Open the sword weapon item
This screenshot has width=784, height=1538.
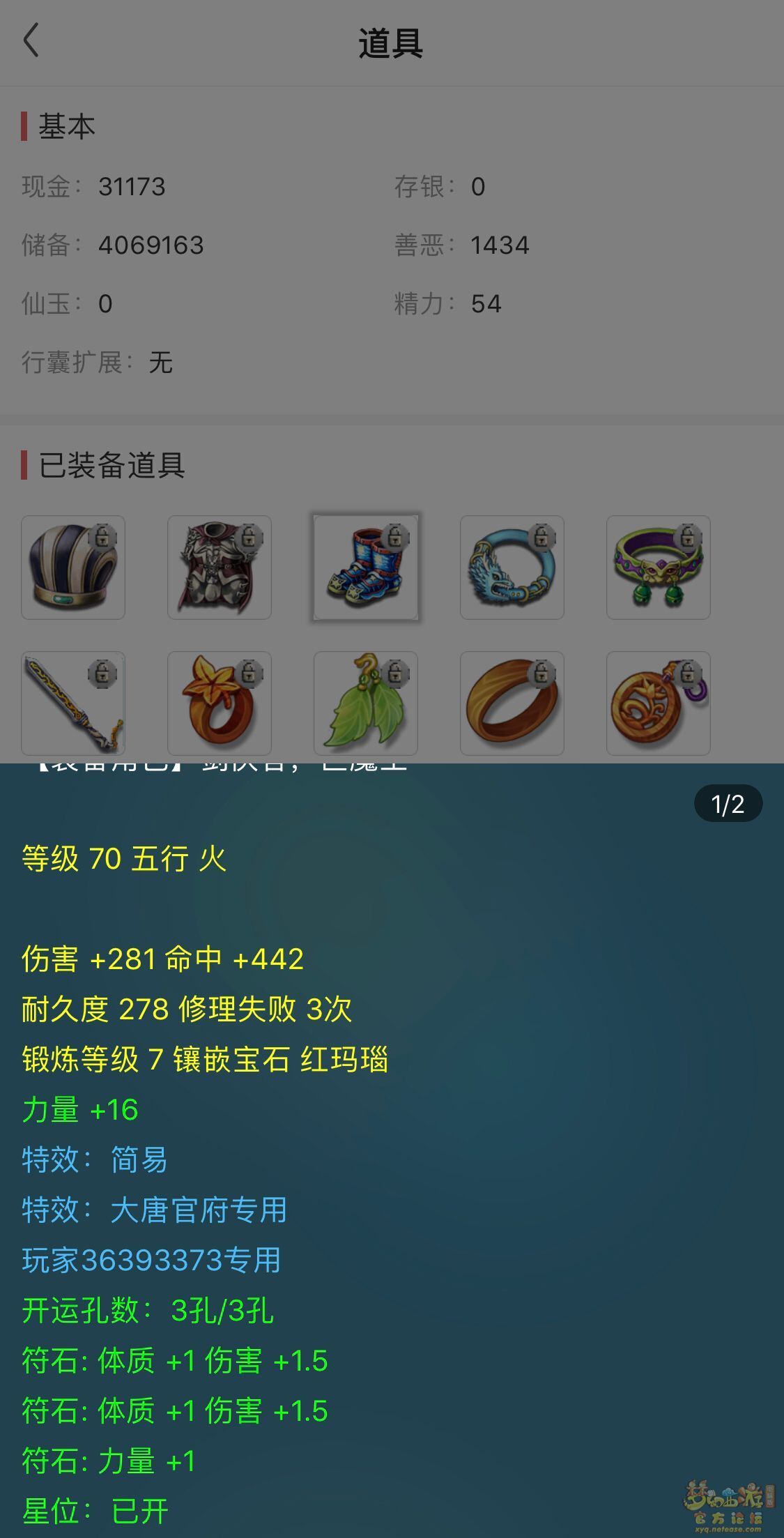tap(73, 703)
